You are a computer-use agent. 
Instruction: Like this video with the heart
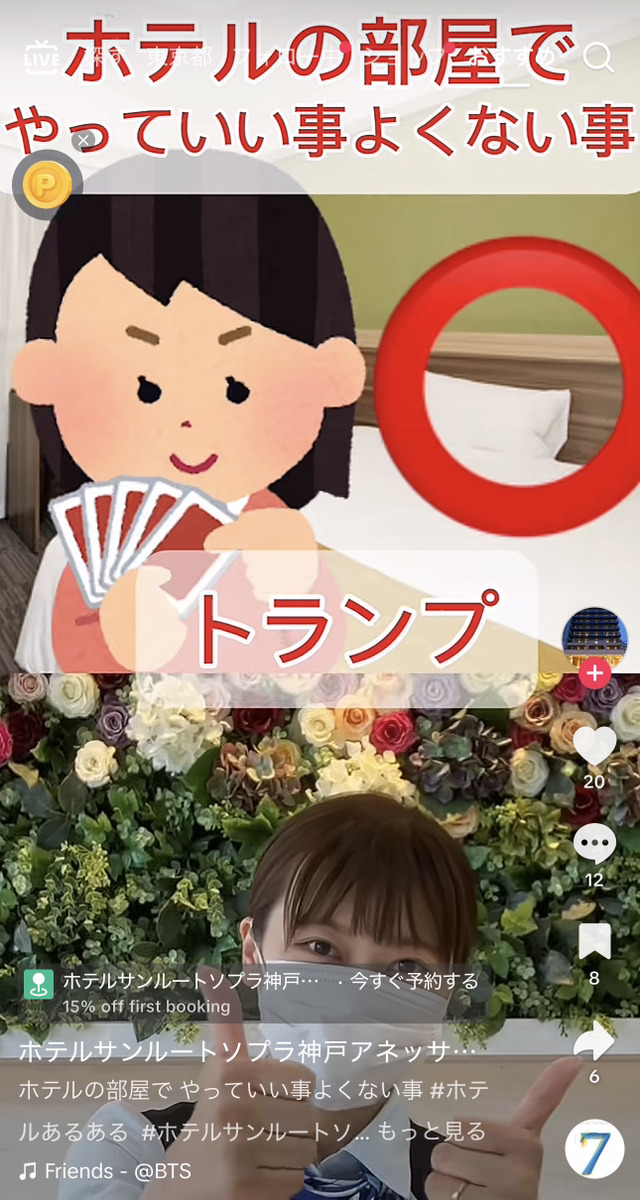click(595, 746)
